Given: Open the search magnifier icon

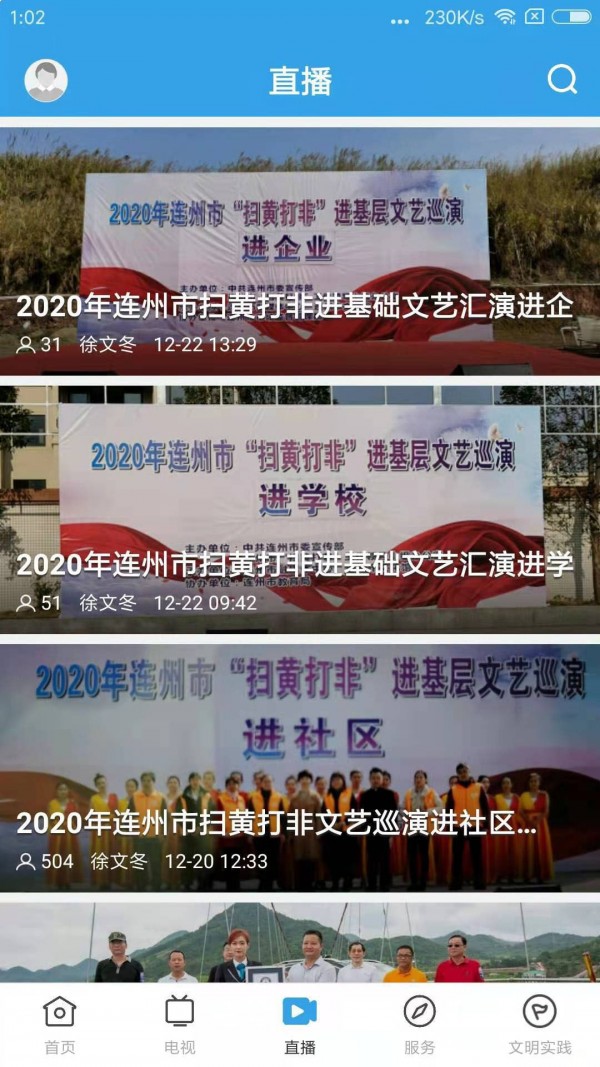Looking at the screenshot, I should pyautogui.click(x=563, y=80).
